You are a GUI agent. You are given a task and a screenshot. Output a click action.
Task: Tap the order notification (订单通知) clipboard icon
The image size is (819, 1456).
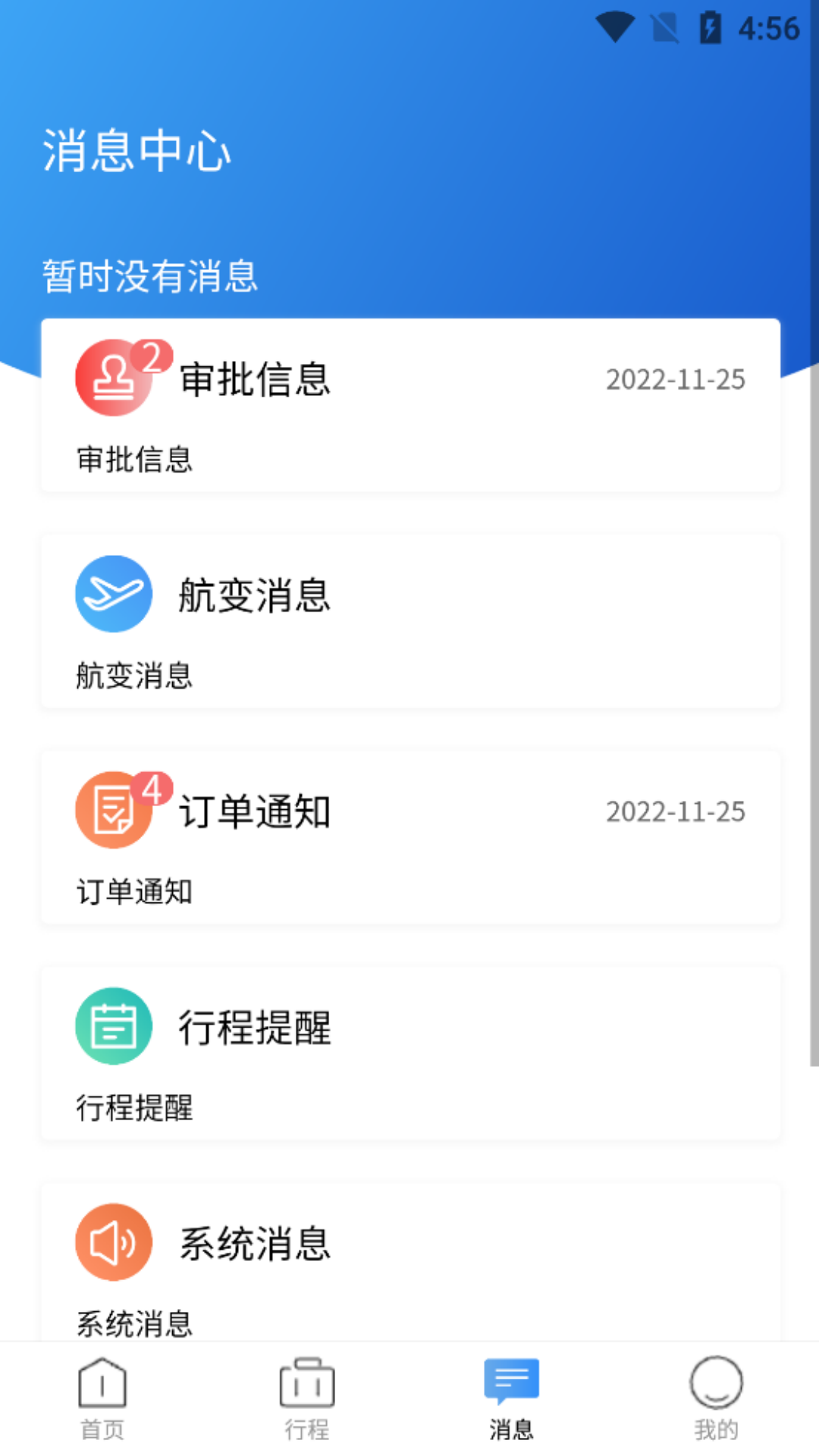point(113,809)
